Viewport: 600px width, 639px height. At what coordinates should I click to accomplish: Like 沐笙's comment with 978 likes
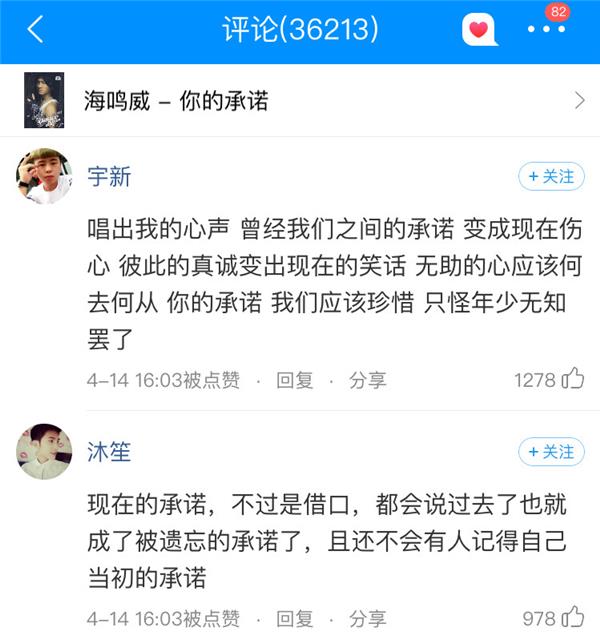[x=573, y=616]
